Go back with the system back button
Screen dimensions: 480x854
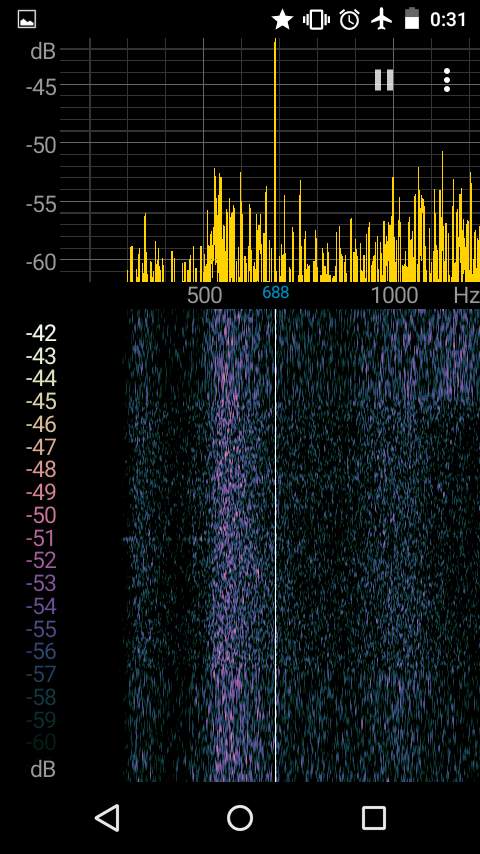click(x=107, y=818)
